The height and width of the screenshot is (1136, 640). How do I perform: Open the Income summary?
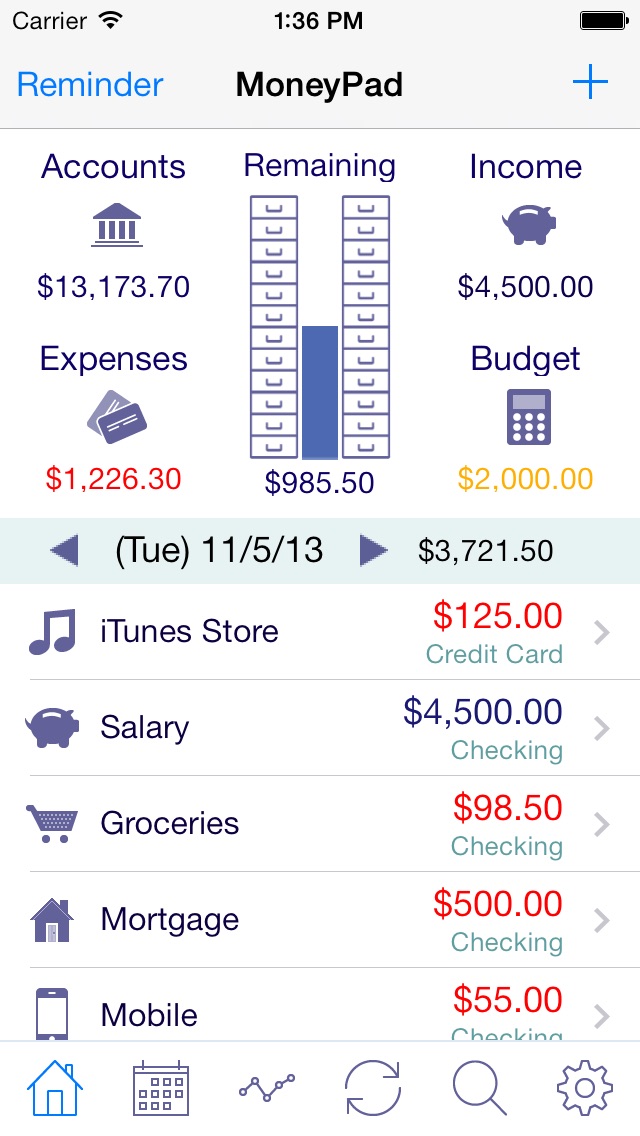click(x=525, y=225)
